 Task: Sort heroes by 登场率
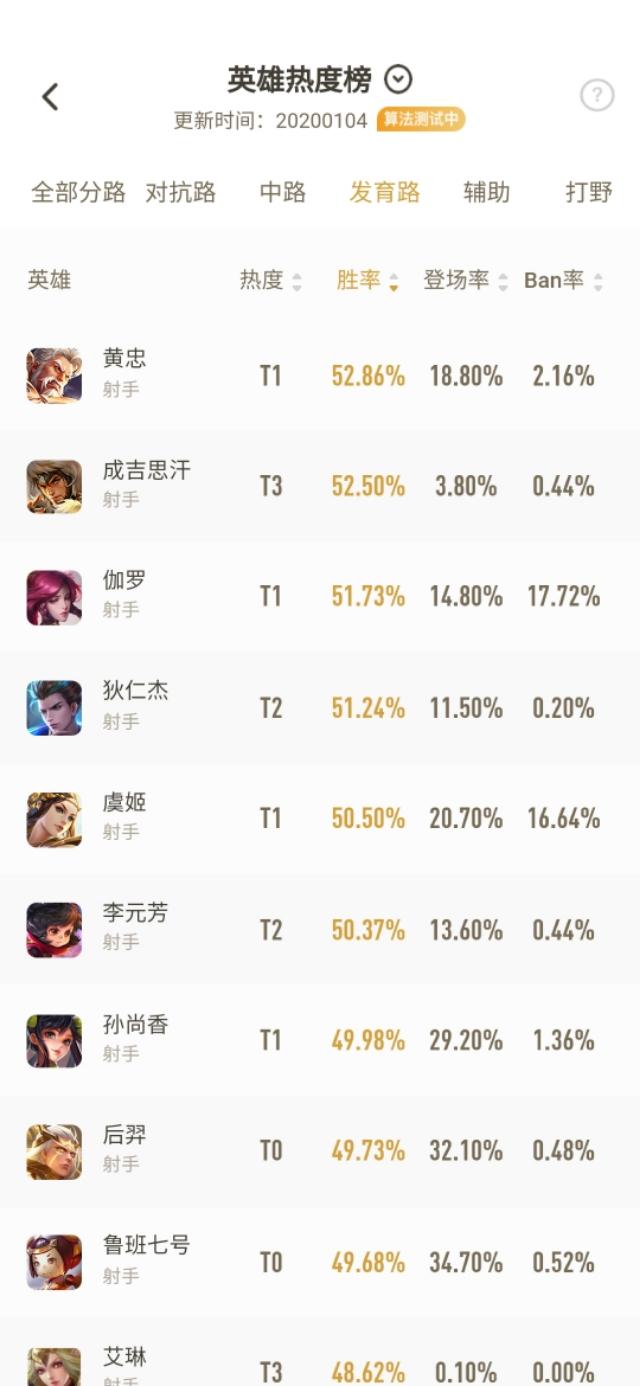click(465, 281)
